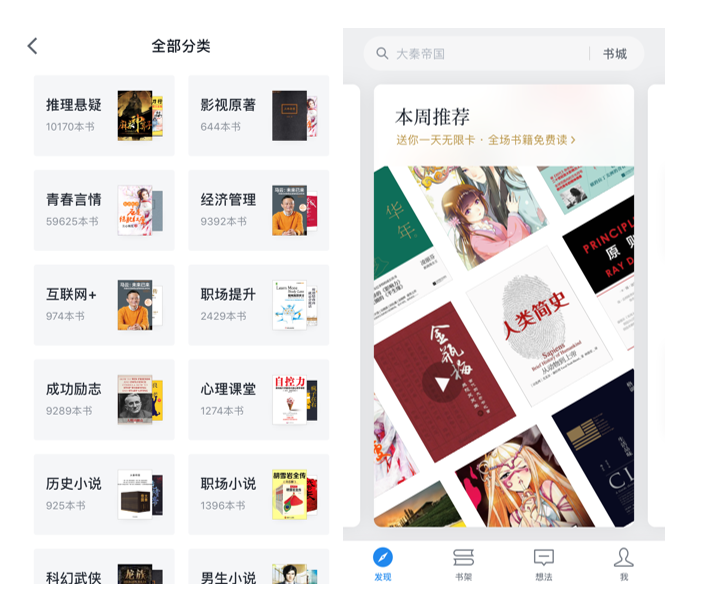Switch to the 我 tab

[x=624, y=563]
